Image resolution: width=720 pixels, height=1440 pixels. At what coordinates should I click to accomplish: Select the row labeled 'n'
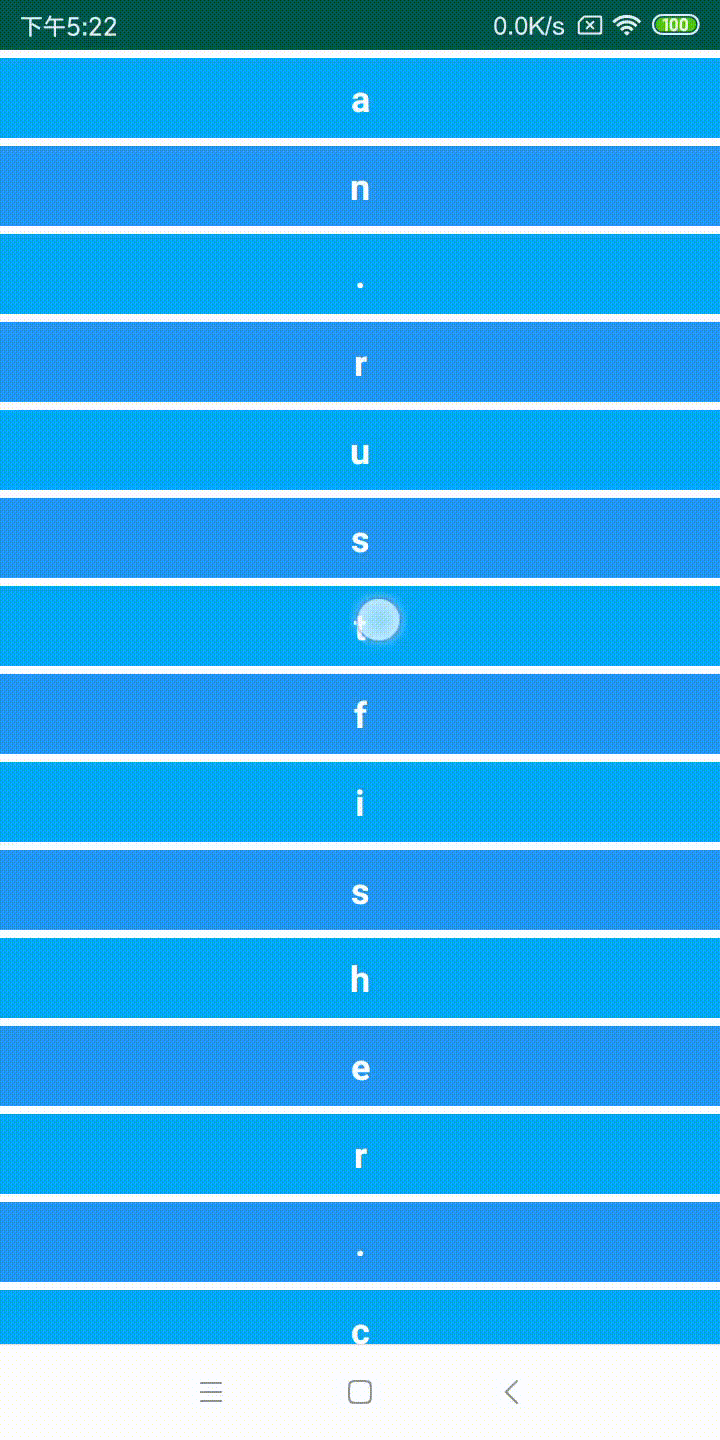(360, 186)
